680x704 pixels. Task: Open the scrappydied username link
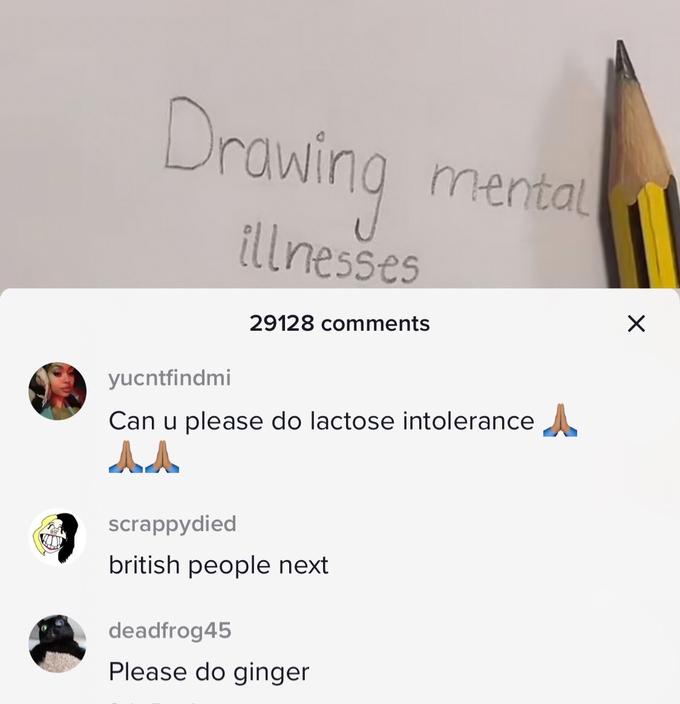pos(172,524)
